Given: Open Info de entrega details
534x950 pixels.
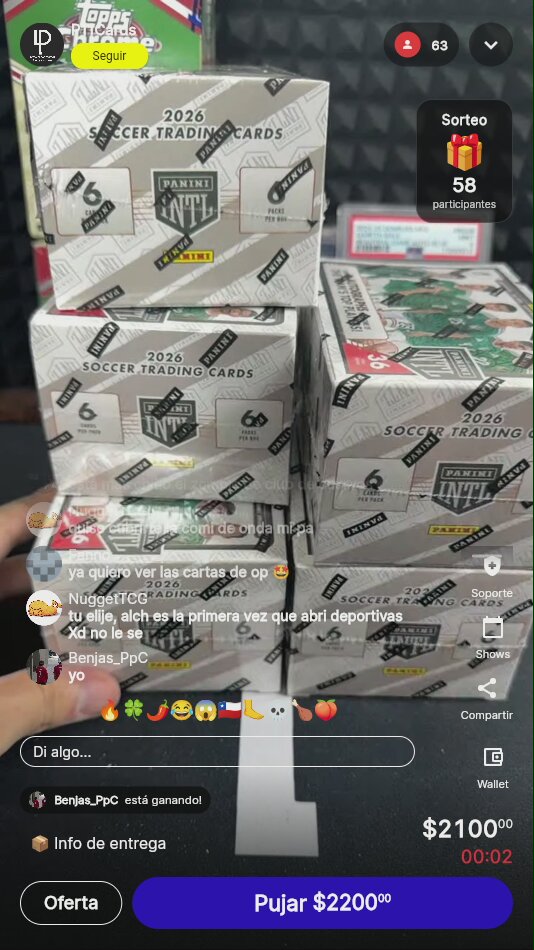Looking at the screenshot, I should [x=98, y=843].
